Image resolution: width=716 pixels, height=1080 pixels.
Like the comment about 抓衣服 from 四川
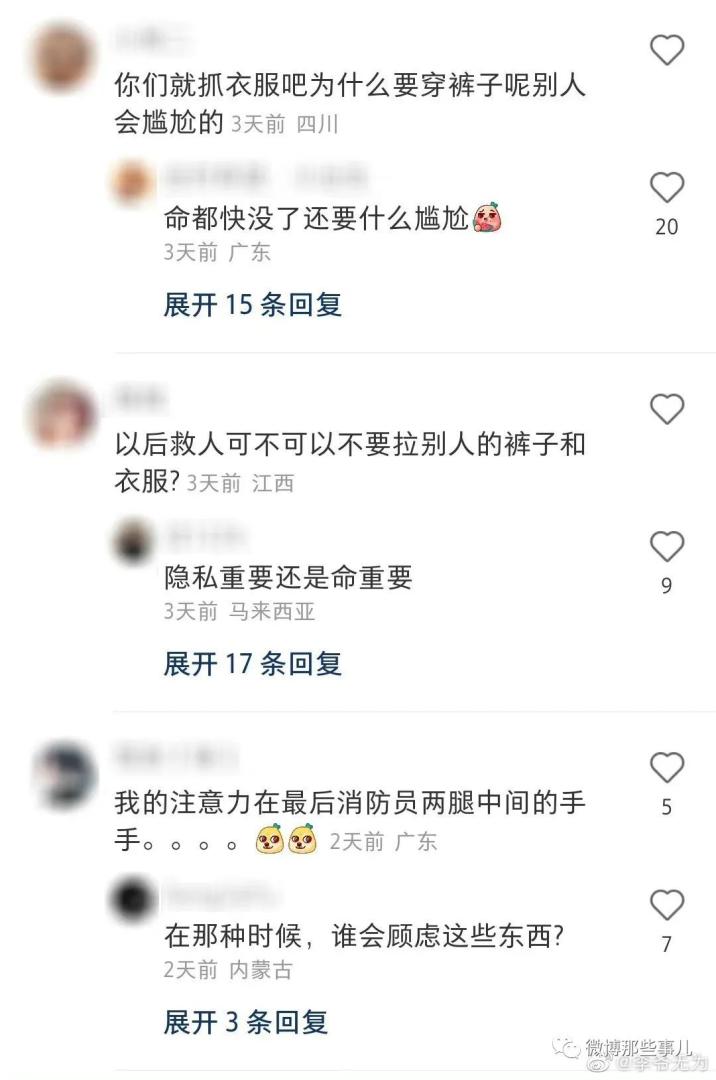(666, 50)
